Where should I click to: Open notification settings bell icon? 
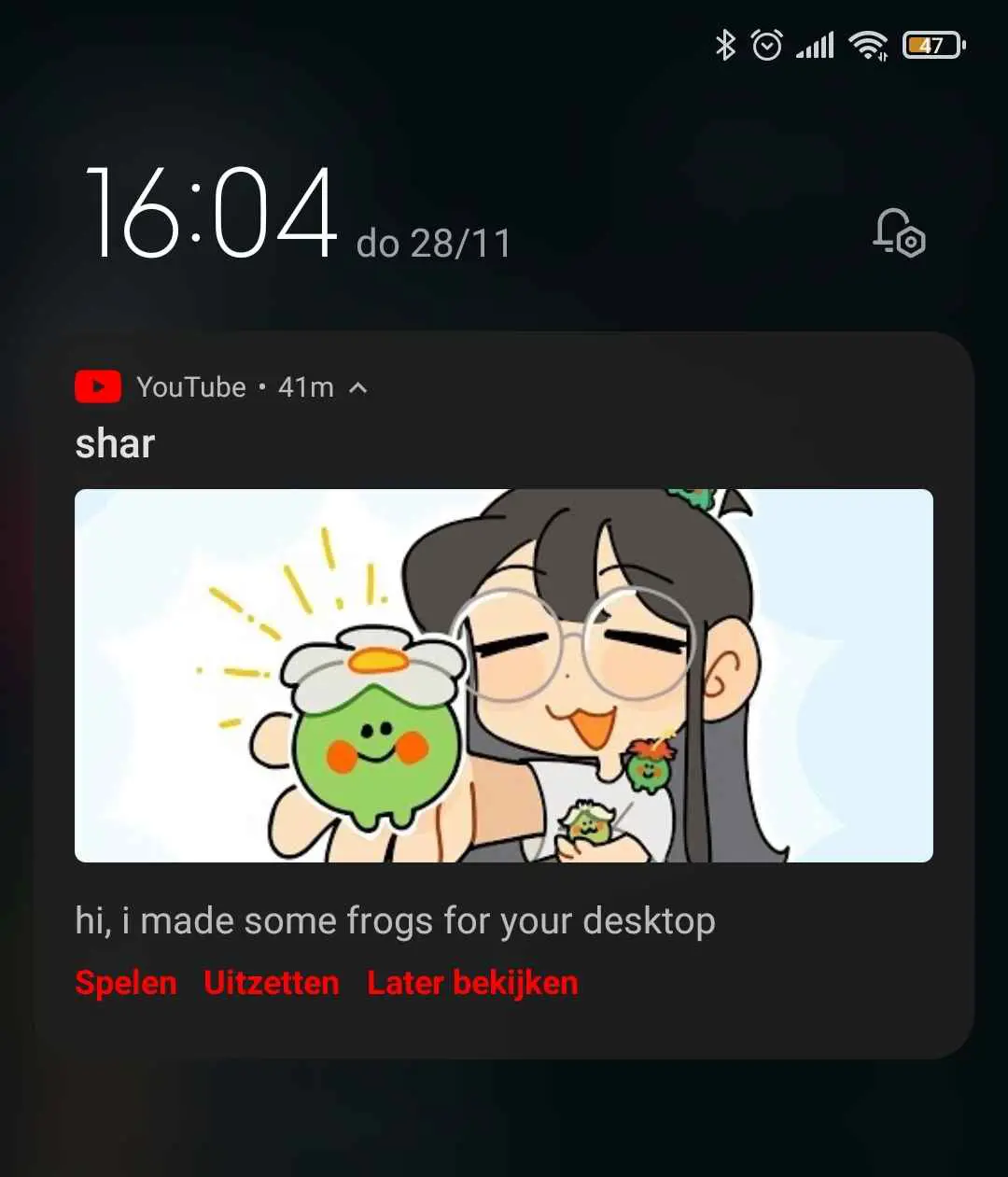click(x=898, y=232)
